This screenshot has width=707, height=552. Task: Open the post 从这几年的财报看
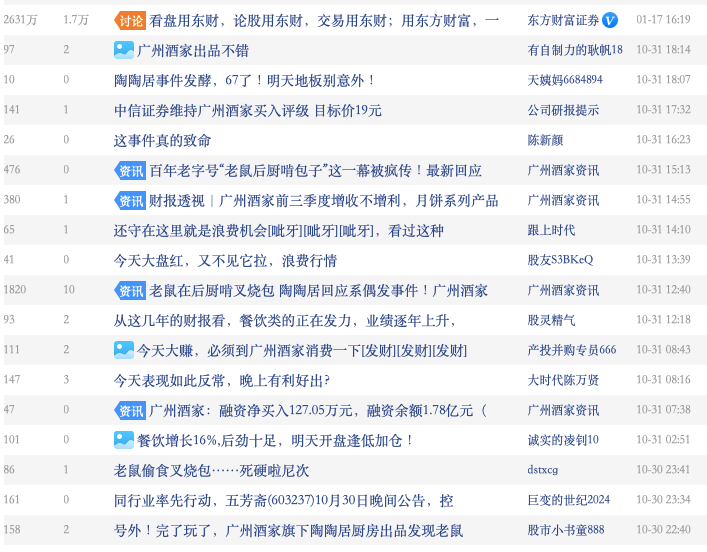coord(284,320)
